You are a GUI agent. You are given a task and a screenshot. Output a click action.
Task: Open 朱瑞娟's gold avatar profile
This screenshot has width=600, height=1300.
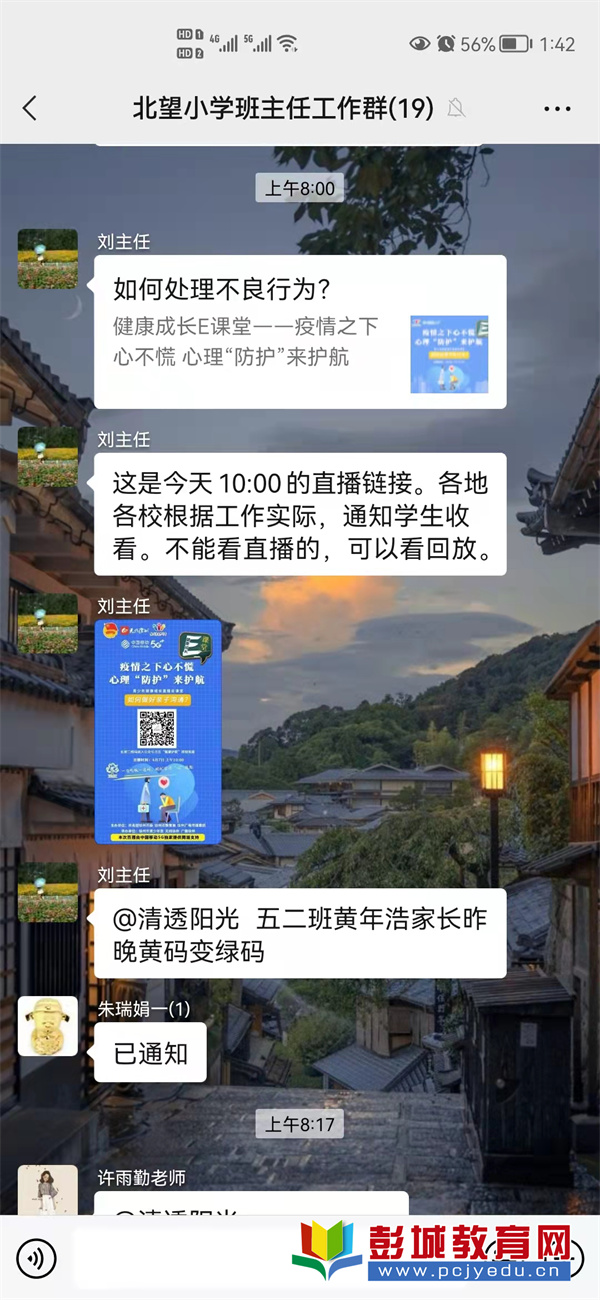click(47, 1025)
